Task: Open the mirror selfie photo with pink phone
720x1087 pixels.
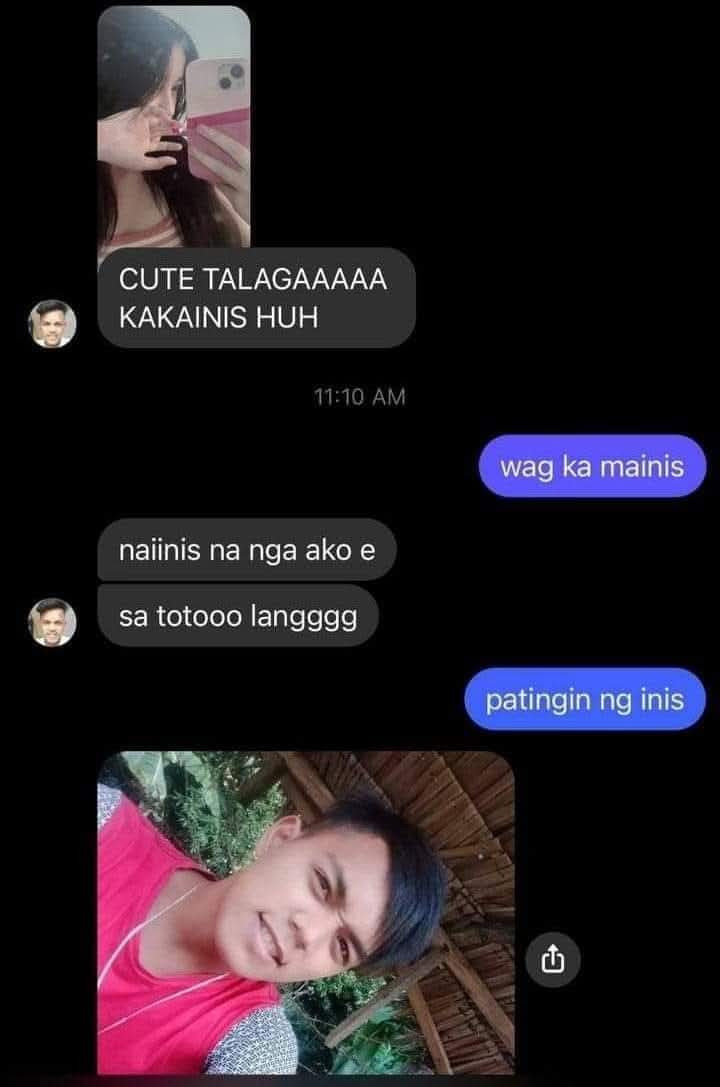Action: [x=173, y=127]
